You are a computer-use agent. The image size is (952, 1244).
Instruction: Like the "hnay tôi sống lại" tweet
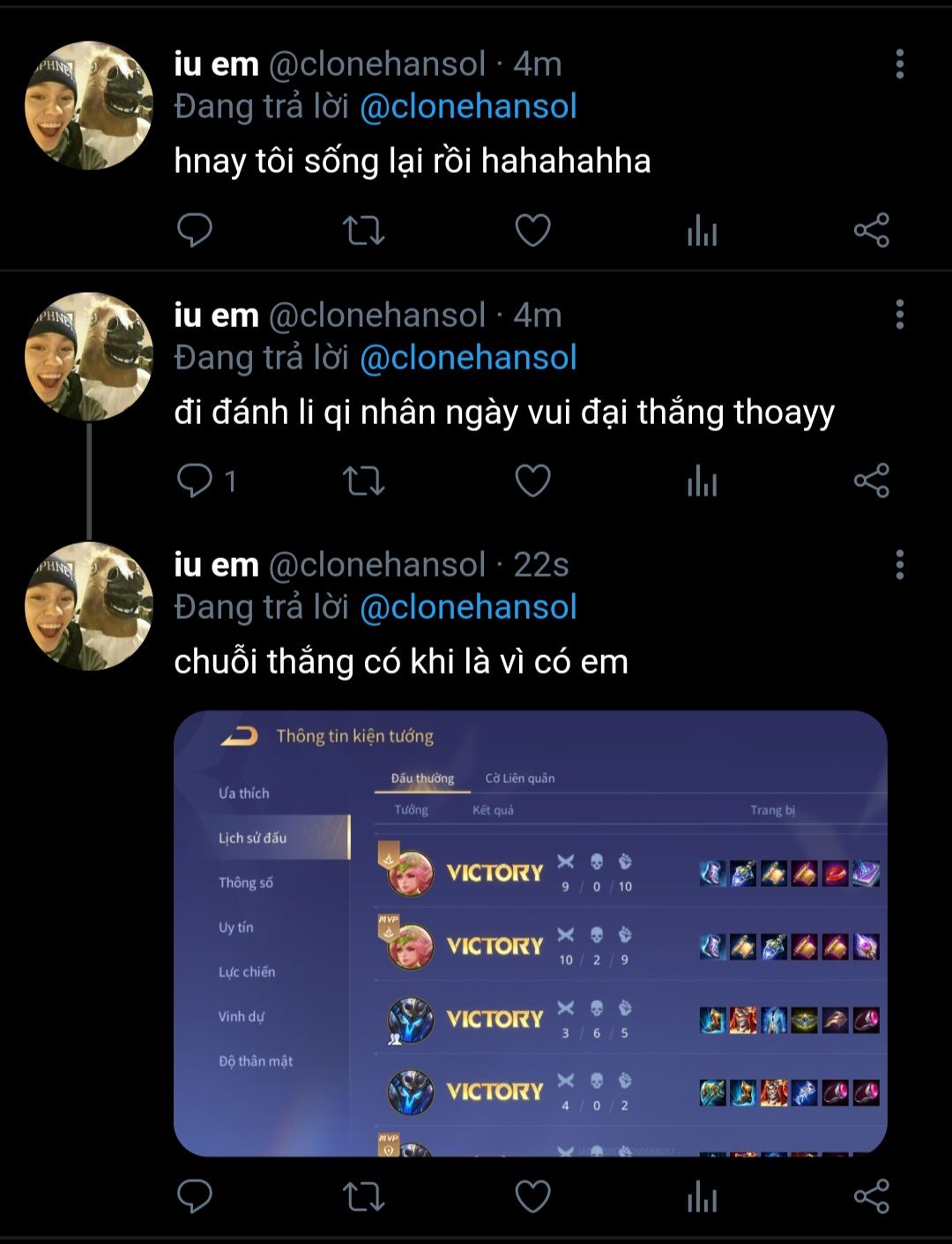pyautogui.click(x=532, y=231)
